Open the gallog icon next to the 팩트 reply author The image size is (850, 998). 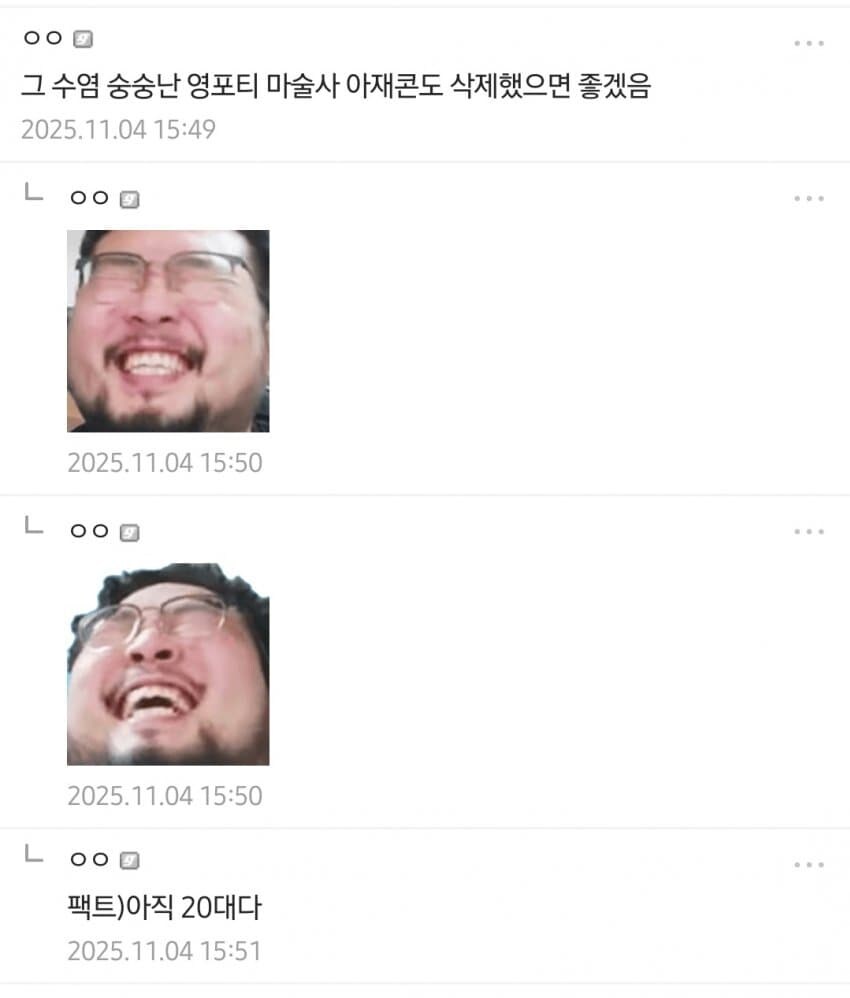pos(128,858)
